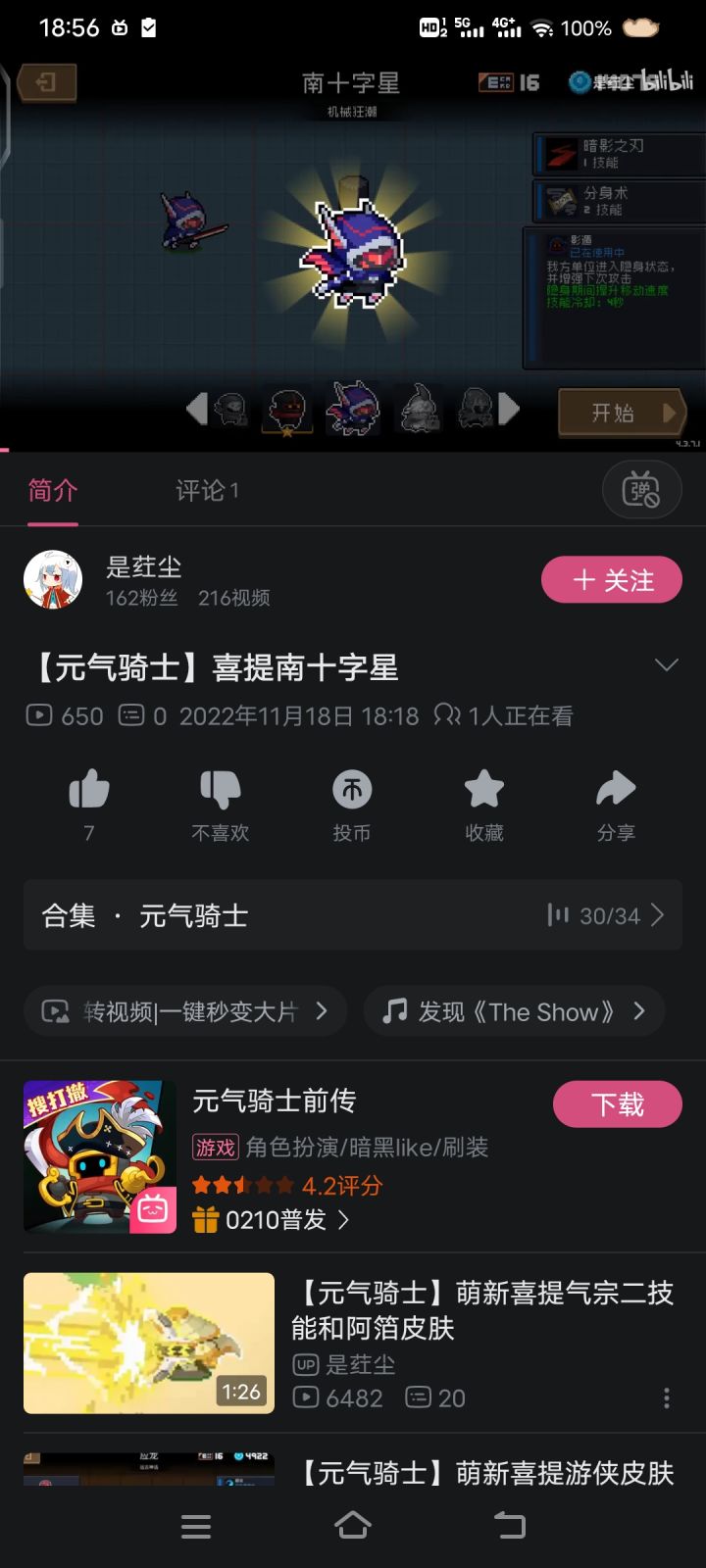The height and width of the screenshot is (1568, 706).
Task: Like this video with thumbs up
Action: coord(89,790)
